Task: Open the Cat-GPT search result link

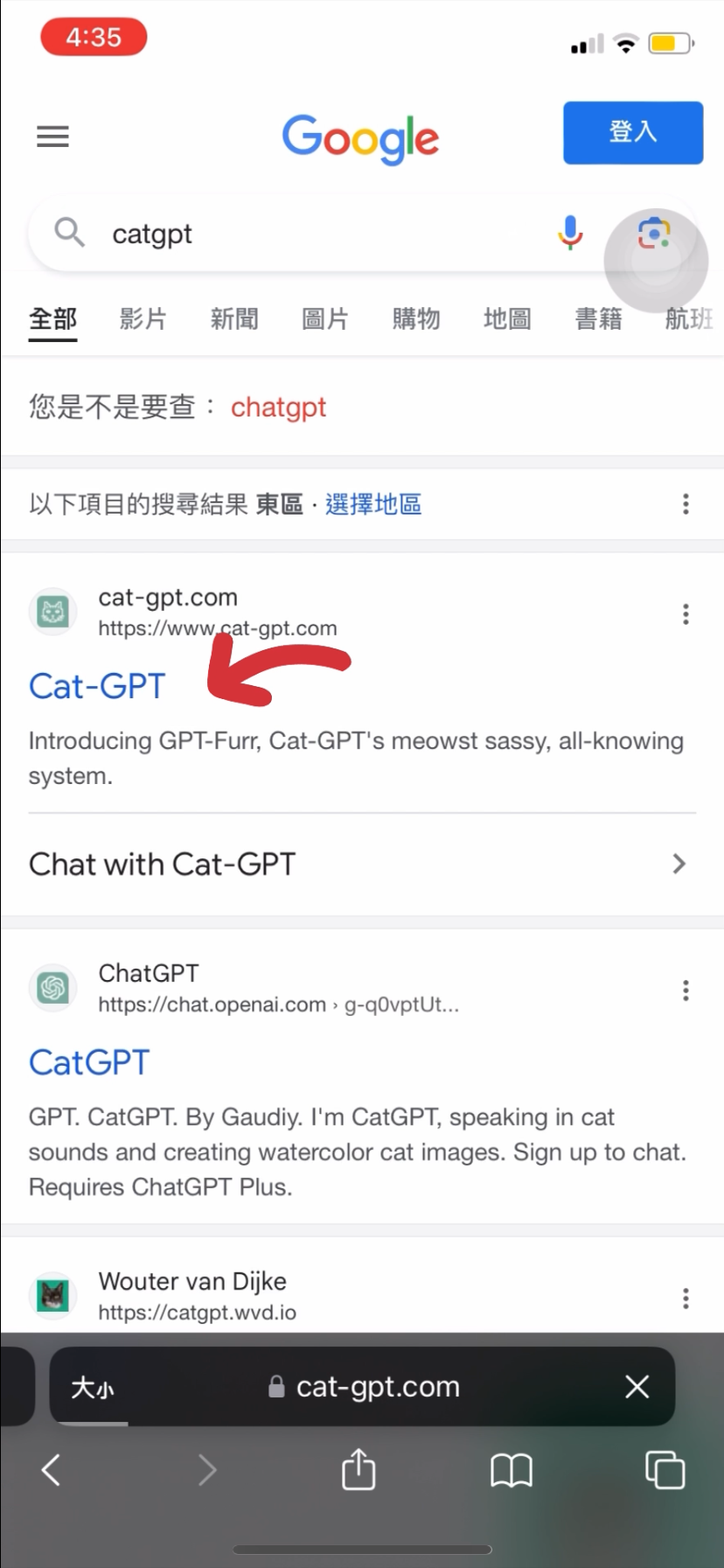Action: [97, 686]
